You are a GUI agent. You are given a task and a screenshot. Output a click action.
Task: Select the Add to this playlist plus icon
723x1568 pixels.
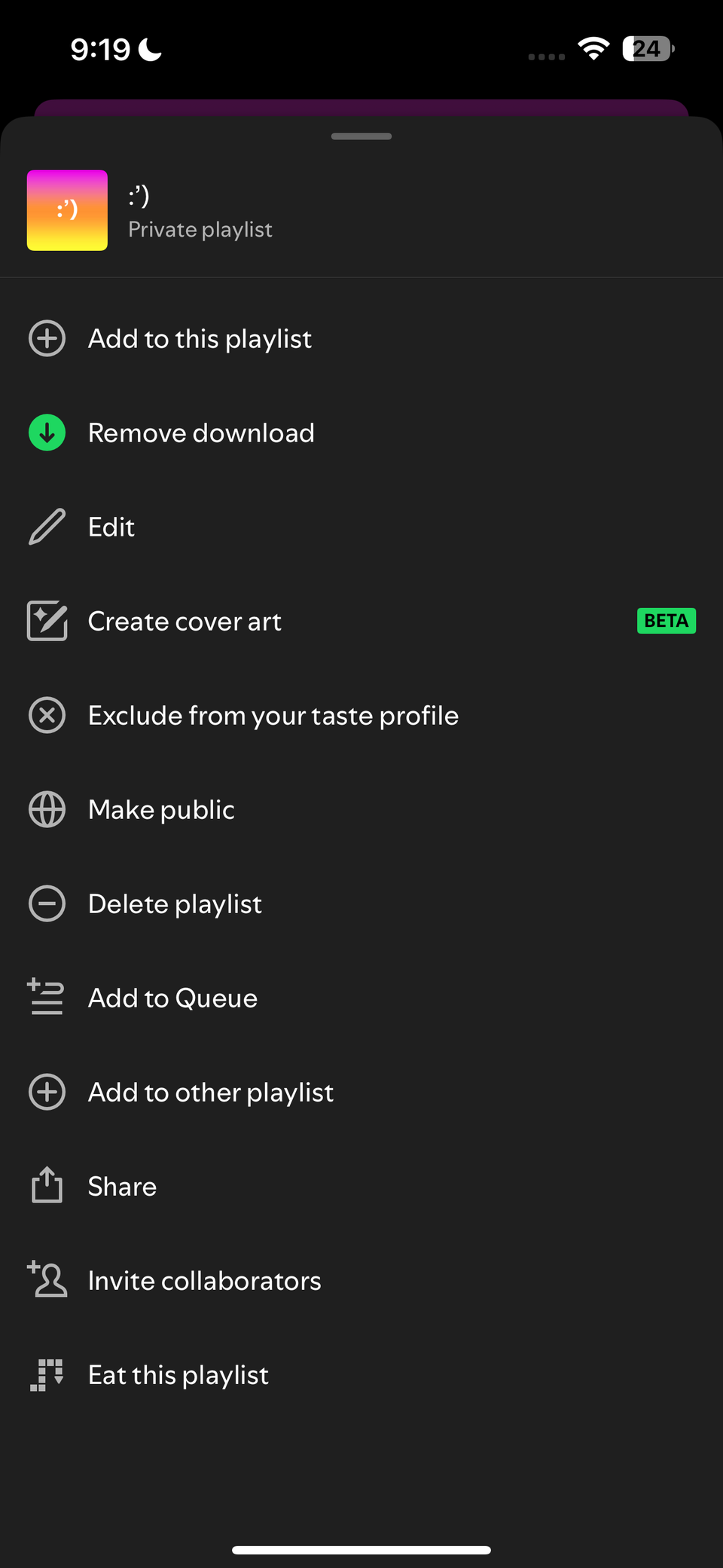point(47,338)
